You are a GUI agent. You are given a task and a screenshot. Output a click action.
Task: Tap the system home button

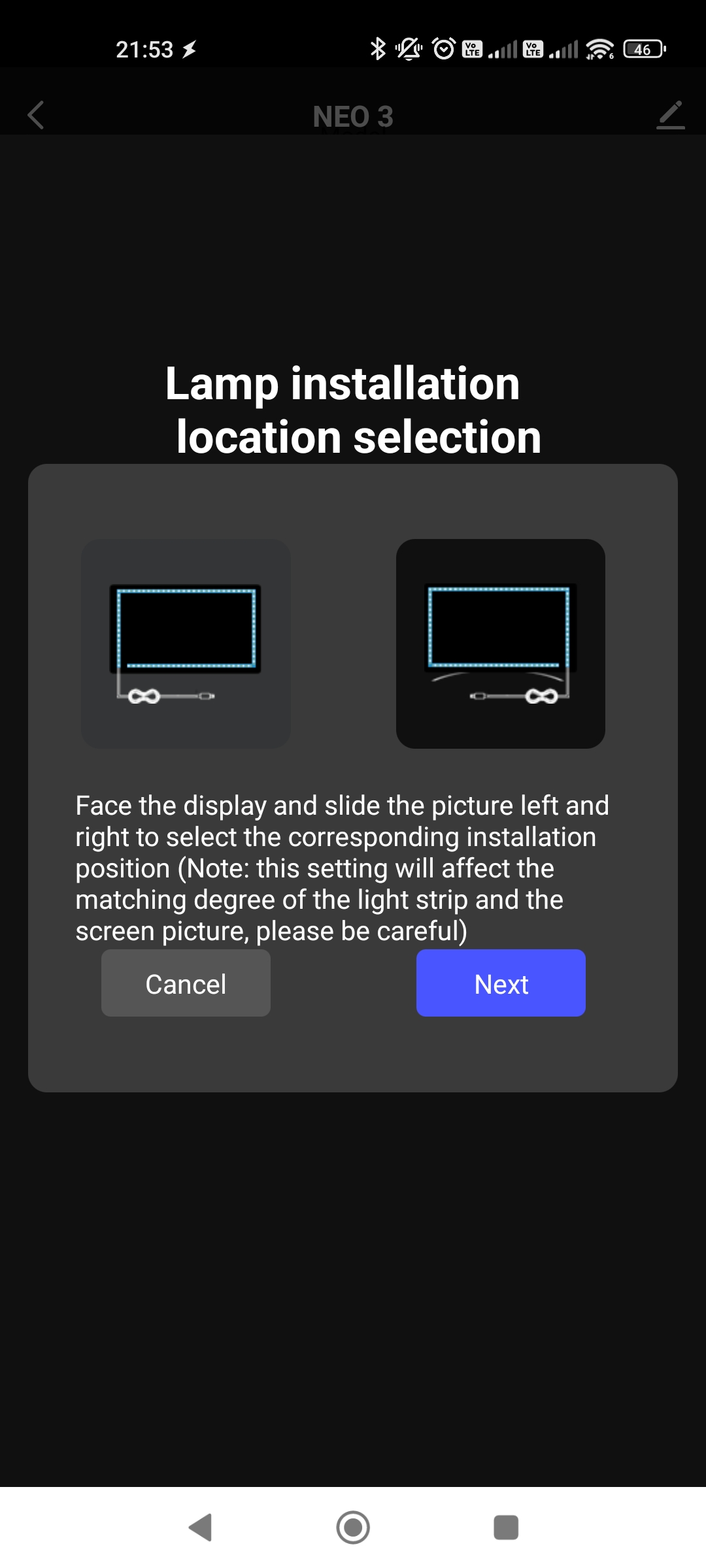[x=353, y=1527]
